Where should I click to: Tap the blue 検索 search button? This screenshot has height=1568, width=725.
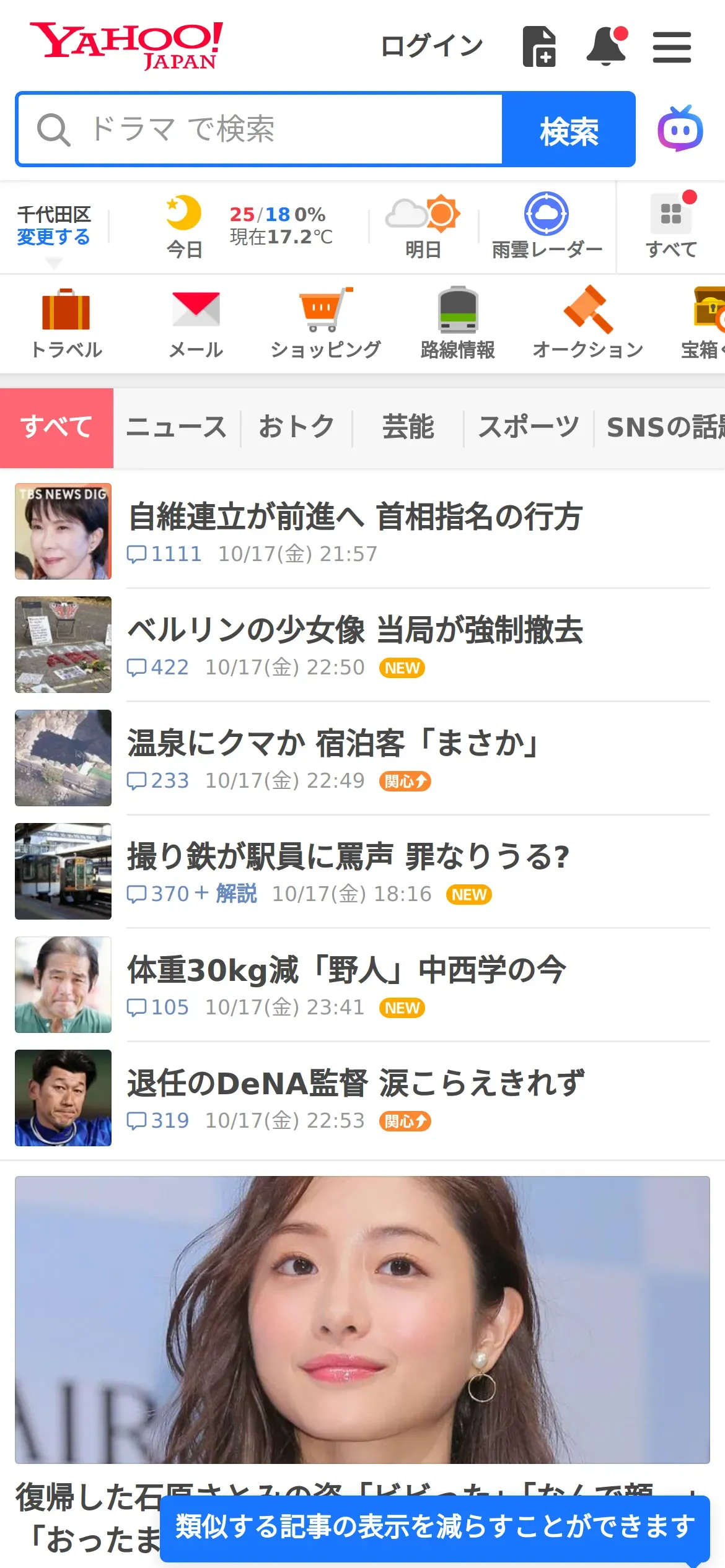click(569, 130)
